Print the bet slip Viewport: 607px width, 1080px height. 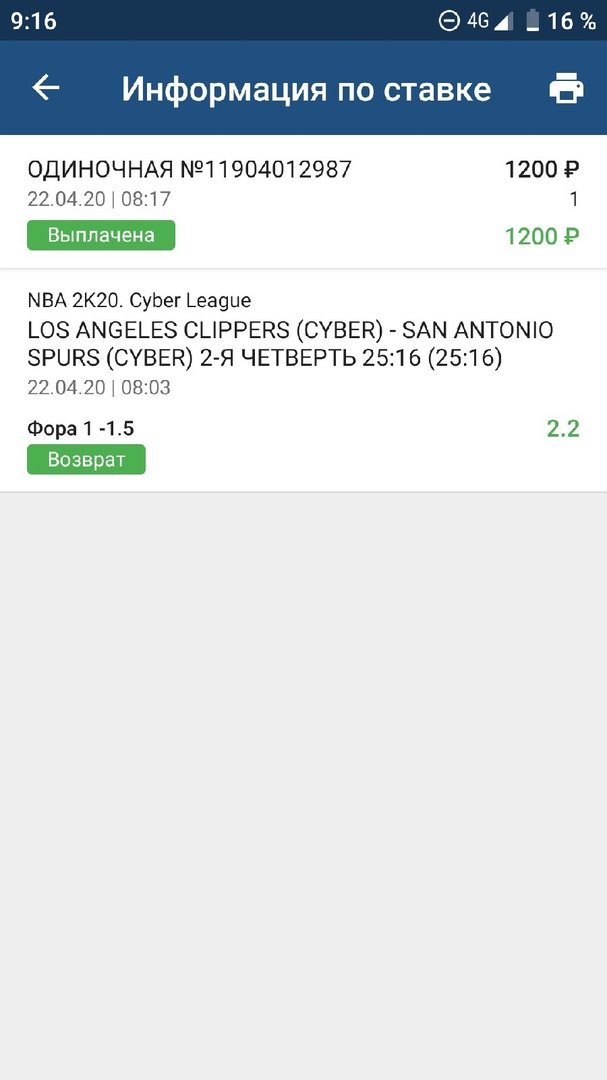(566, 89)
